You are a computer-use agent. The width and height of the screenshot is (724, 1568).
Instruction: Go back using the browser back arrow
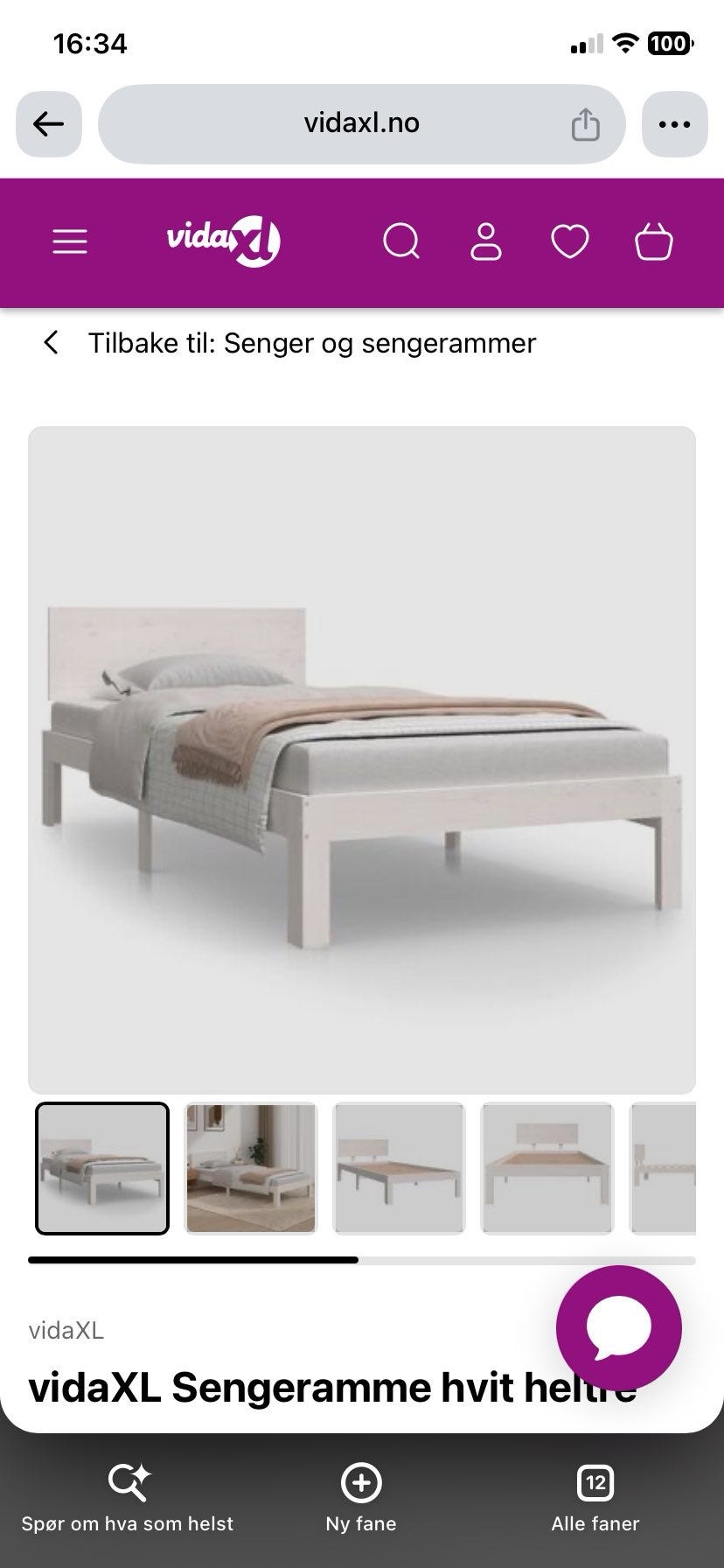pyautogui.click(x=49, y=124)
